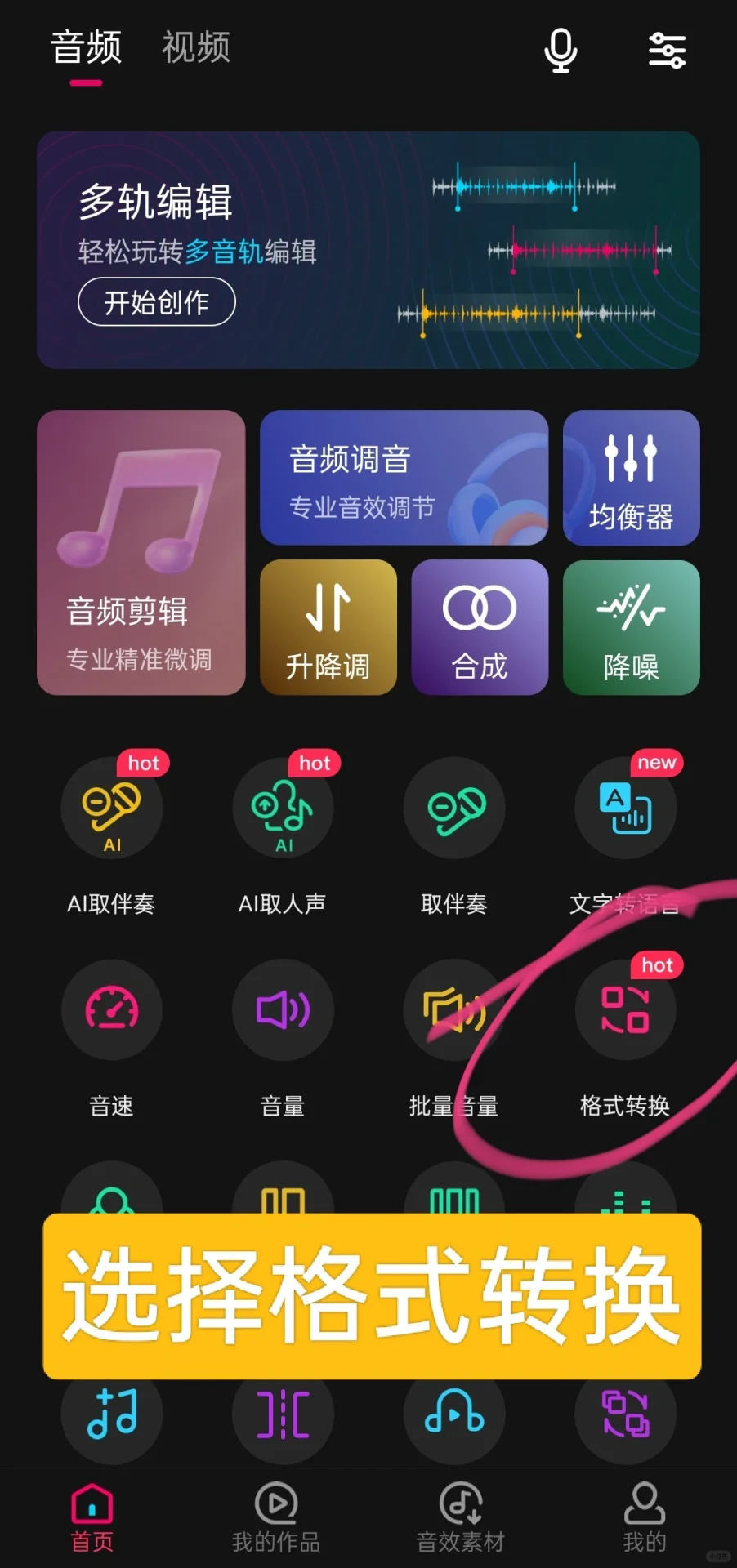737x1568 pixels.
Task: Open the 降噪 tile
Action: pyautogui.click(x=631, y=627)
